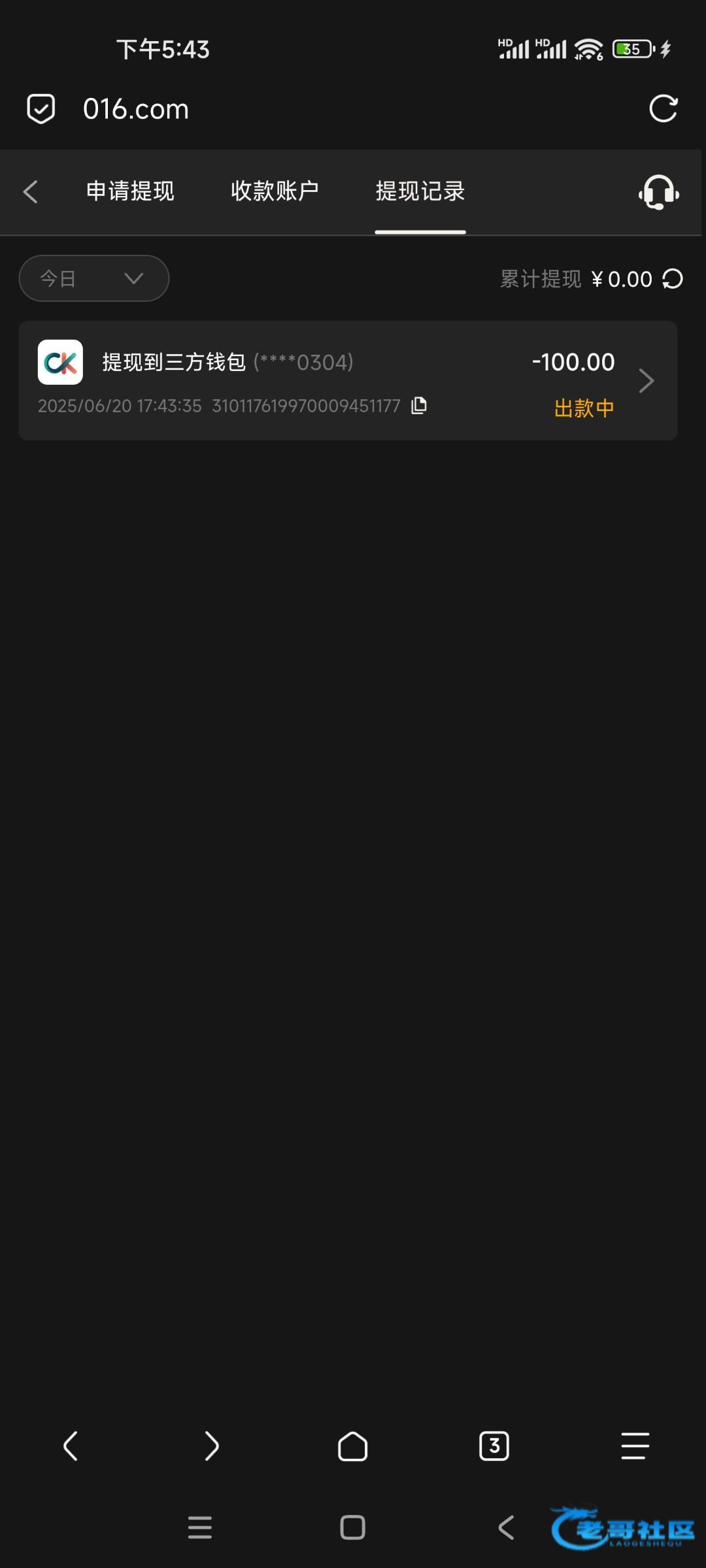Copy the withdrawal order number

tap(419, 406)
